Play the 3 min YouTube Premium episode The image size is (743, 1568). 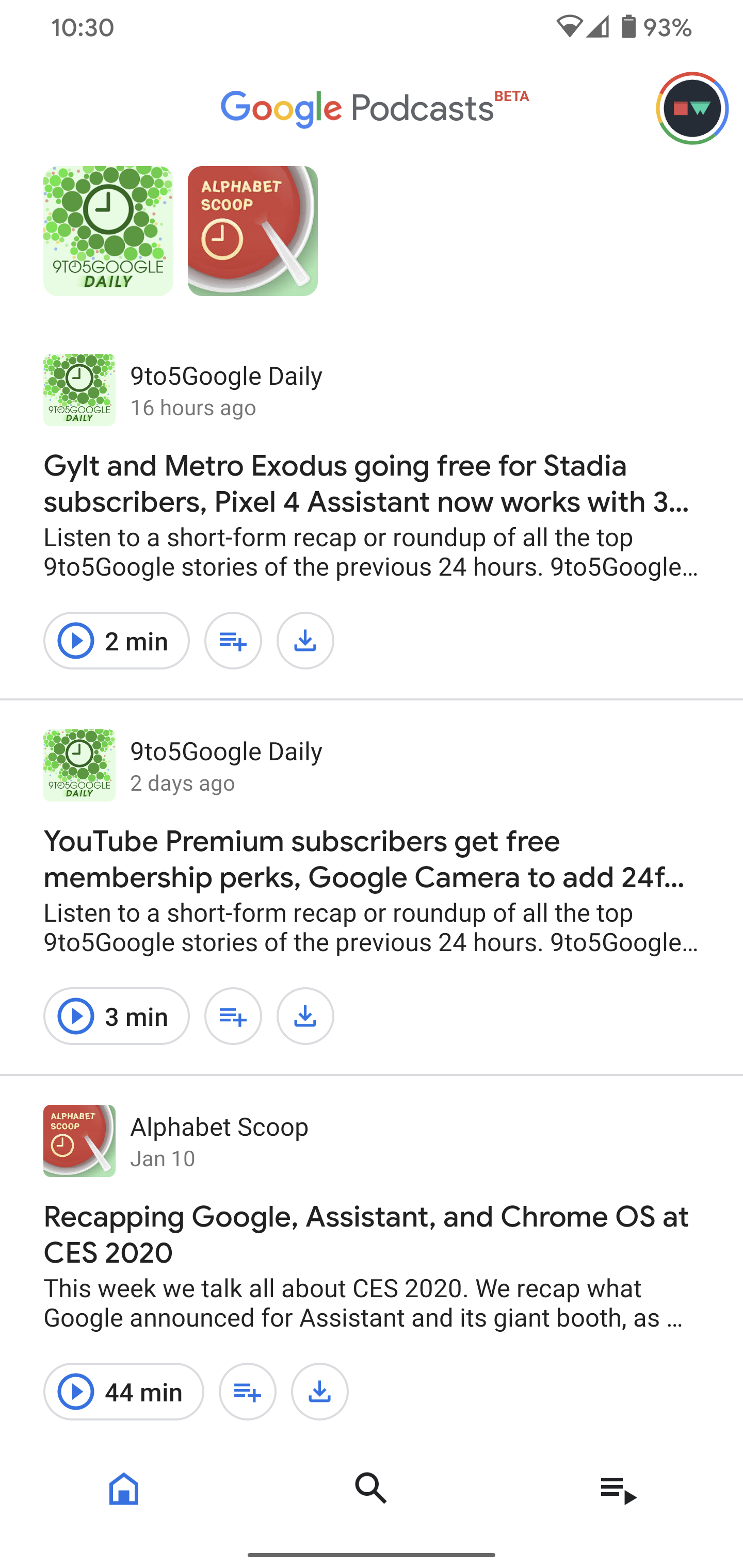116,1016
